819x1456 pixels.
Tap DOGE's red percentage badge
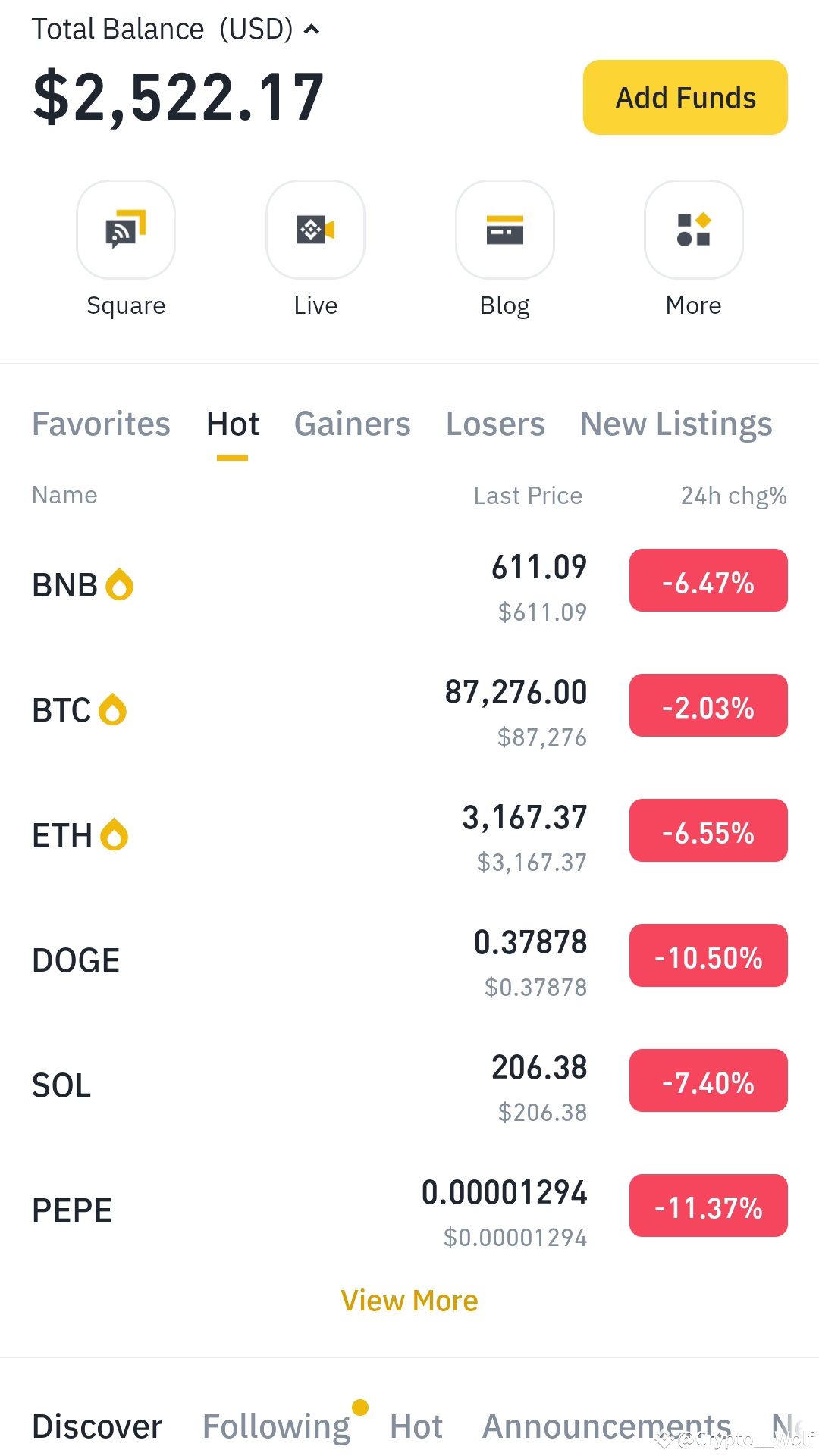coord(708,956)
